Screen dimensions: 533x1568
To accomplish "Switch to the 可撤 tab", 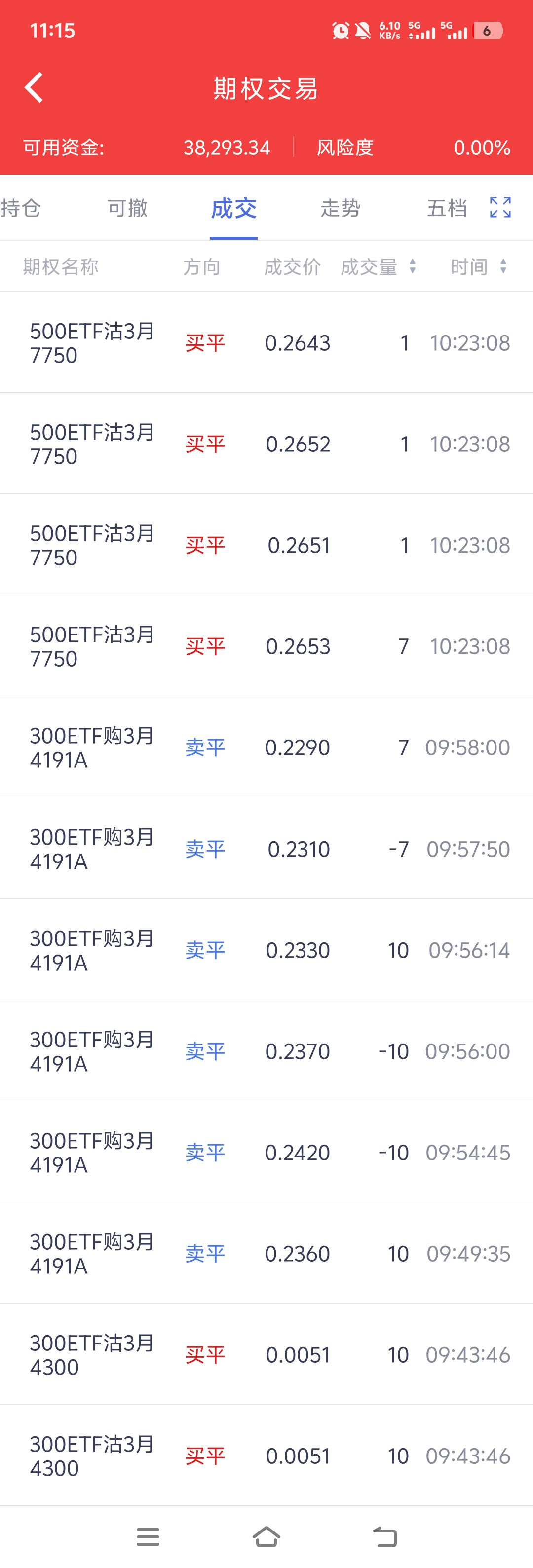I will 127,208.
